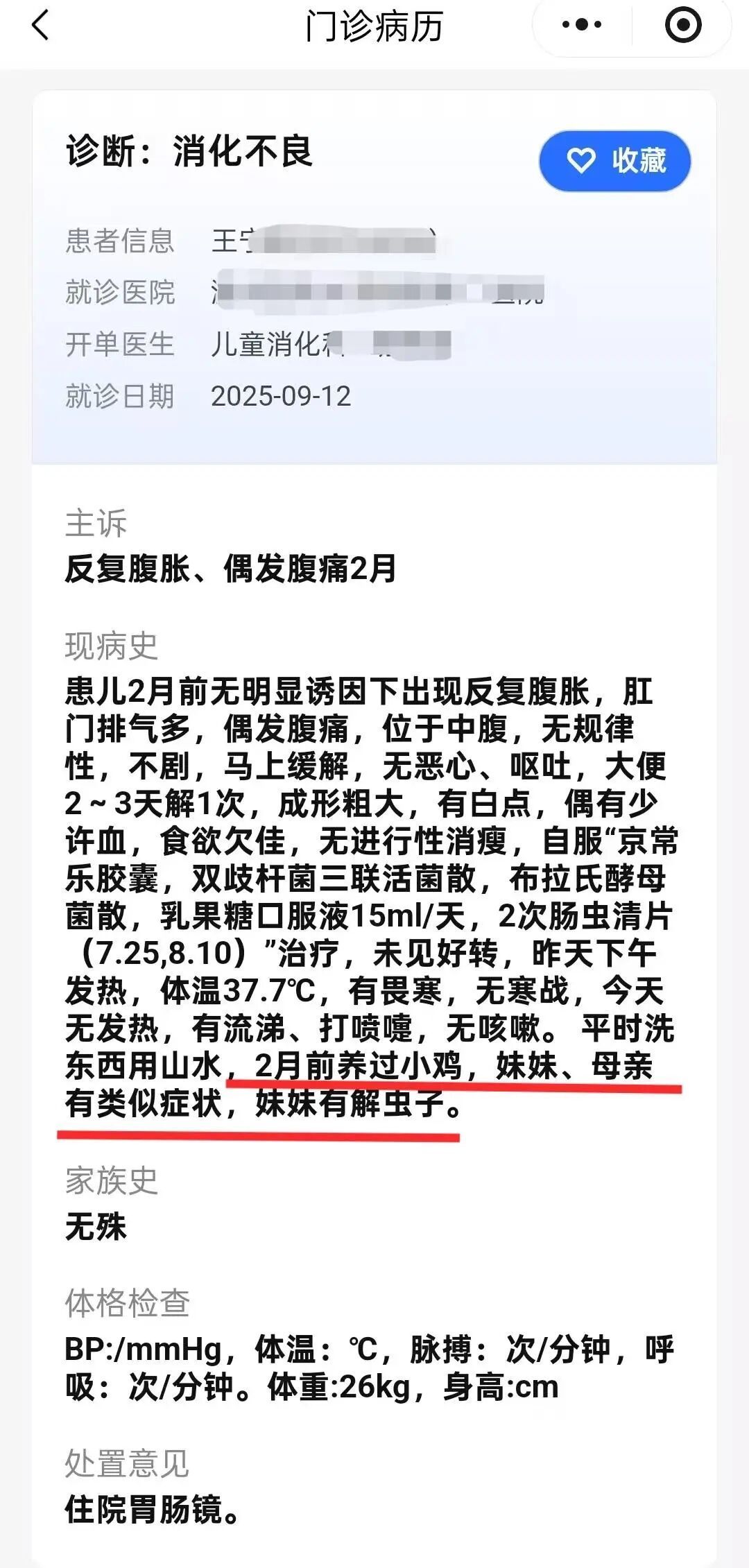Tap 收藏 to save this record
Screen dimensions: 749x1568
[615, 161]
